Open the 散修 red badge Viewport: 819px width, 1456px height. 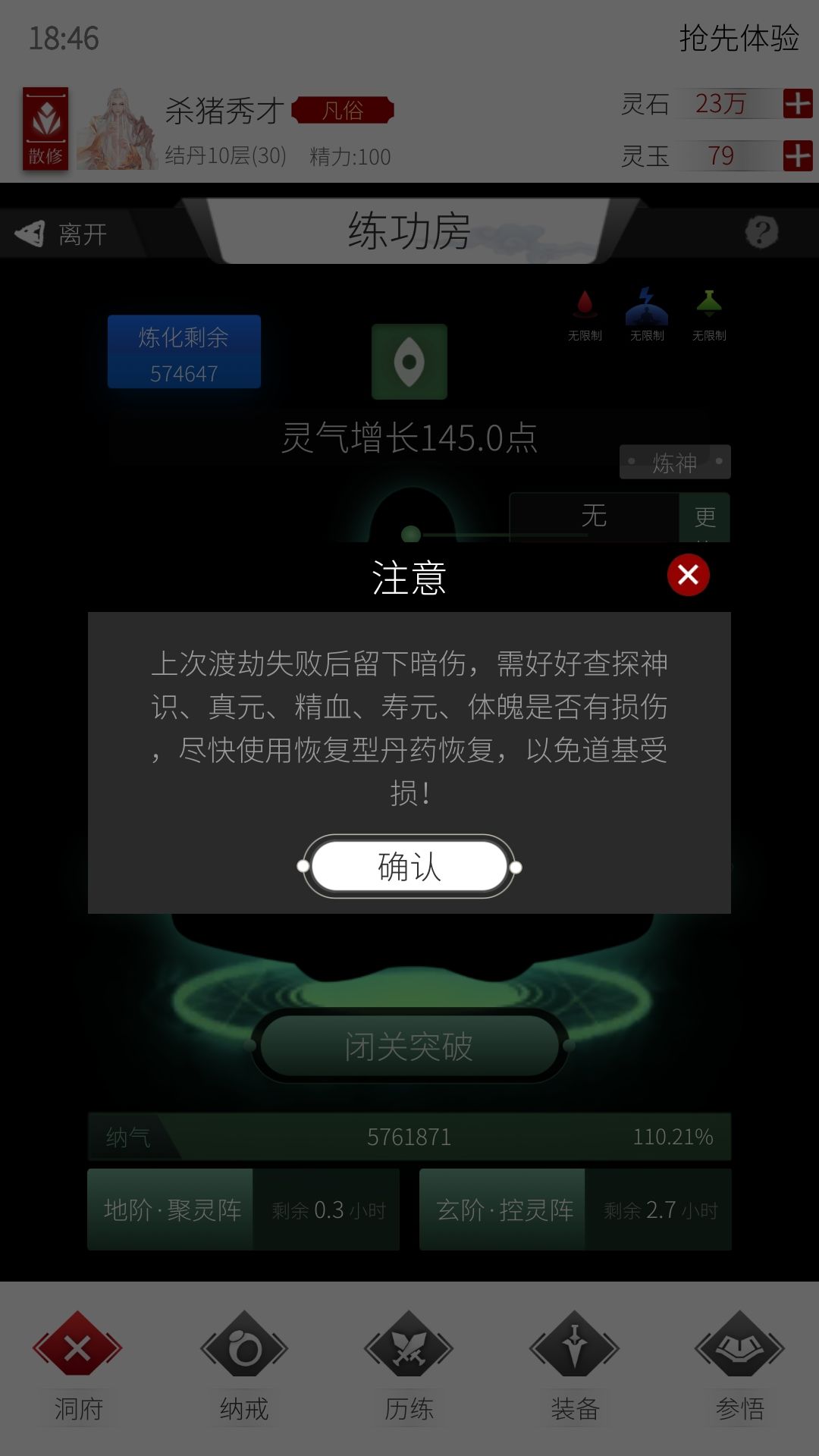point(45,129)
